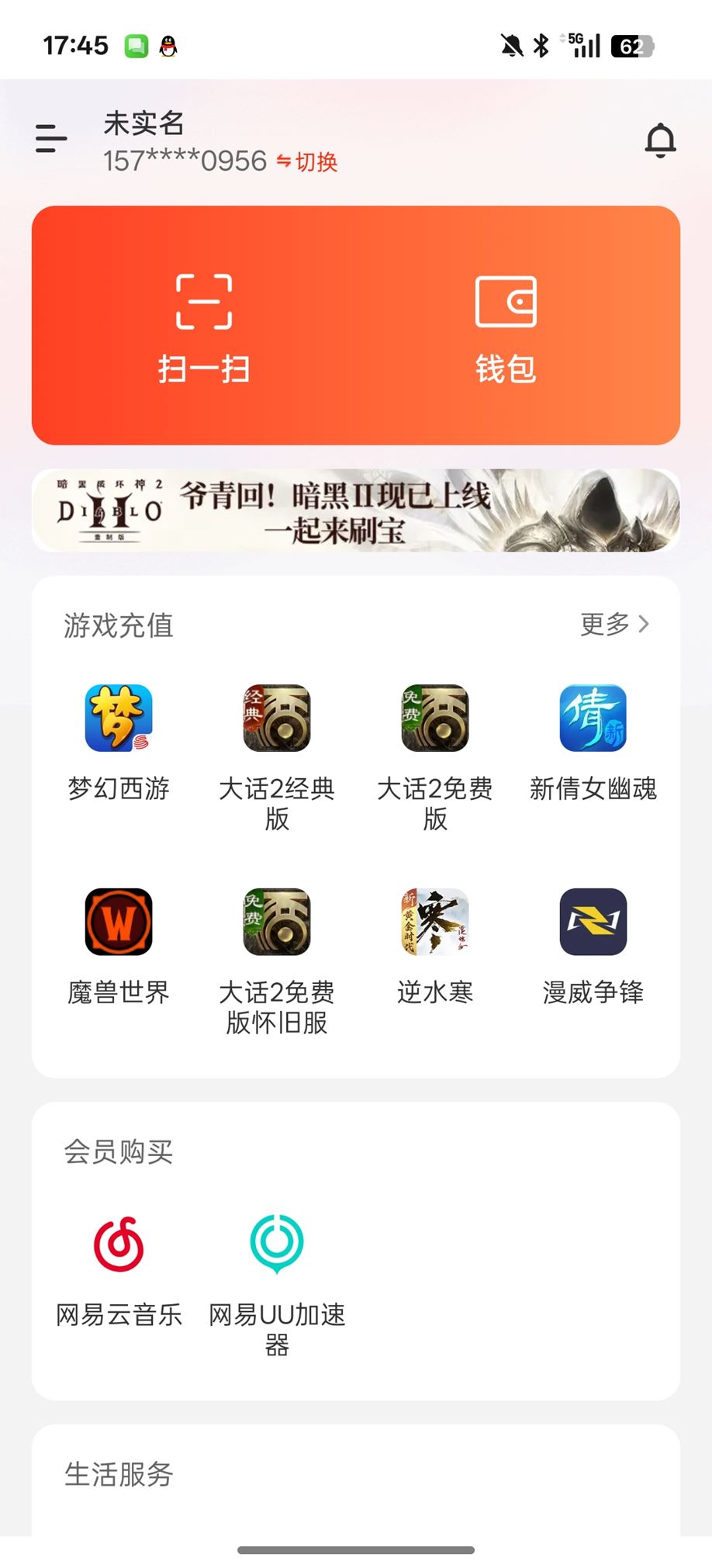Open the side drawer menu
712x1568 pixels.
tap(51, 139)
